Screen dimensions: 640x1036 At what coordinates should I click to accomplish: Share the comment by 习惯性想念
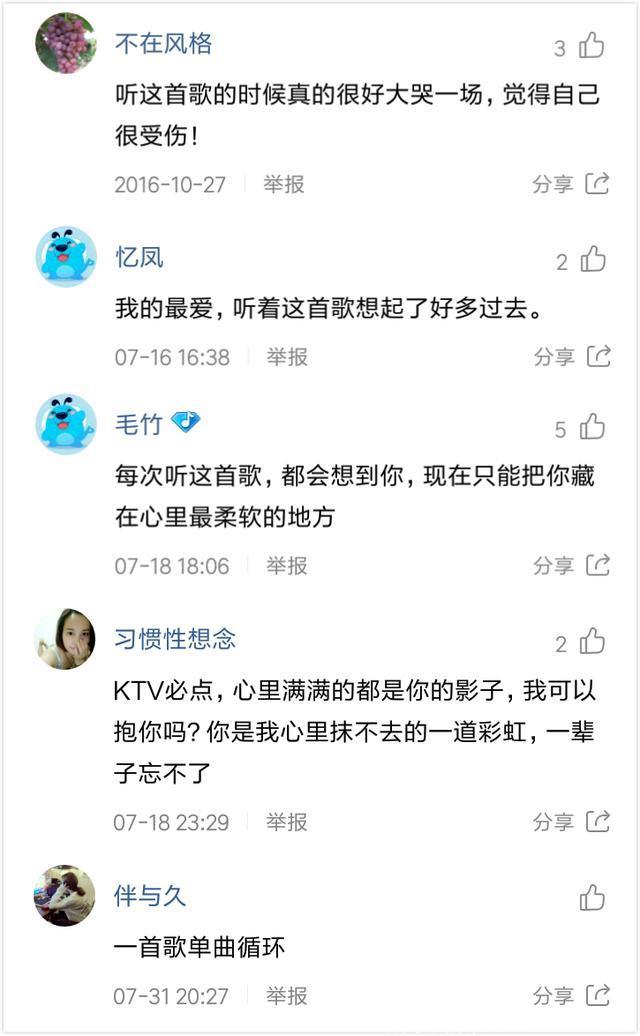coord(572,822)
